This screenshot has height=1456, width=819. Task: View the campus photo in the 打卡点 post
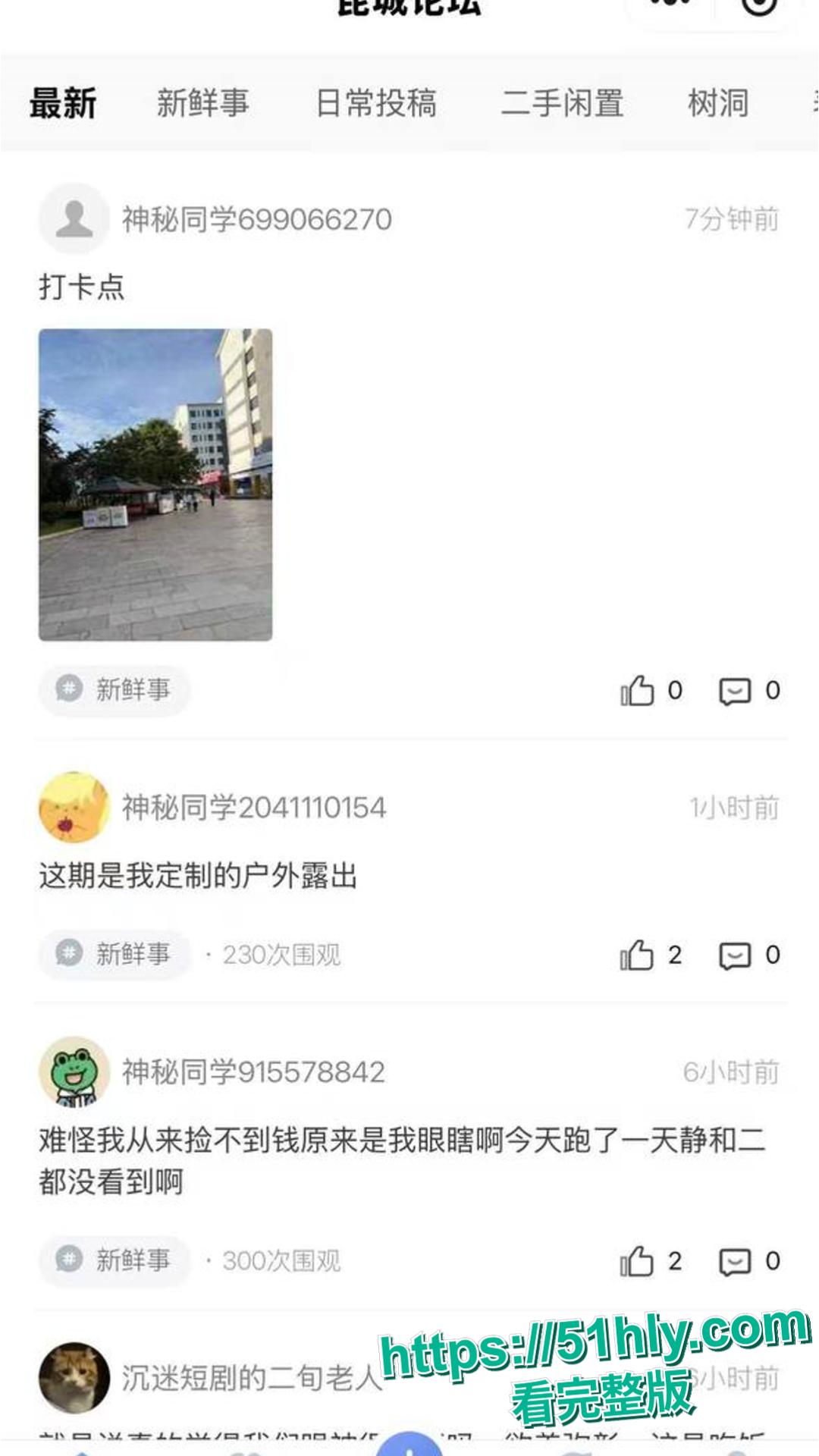coord(155,482)
